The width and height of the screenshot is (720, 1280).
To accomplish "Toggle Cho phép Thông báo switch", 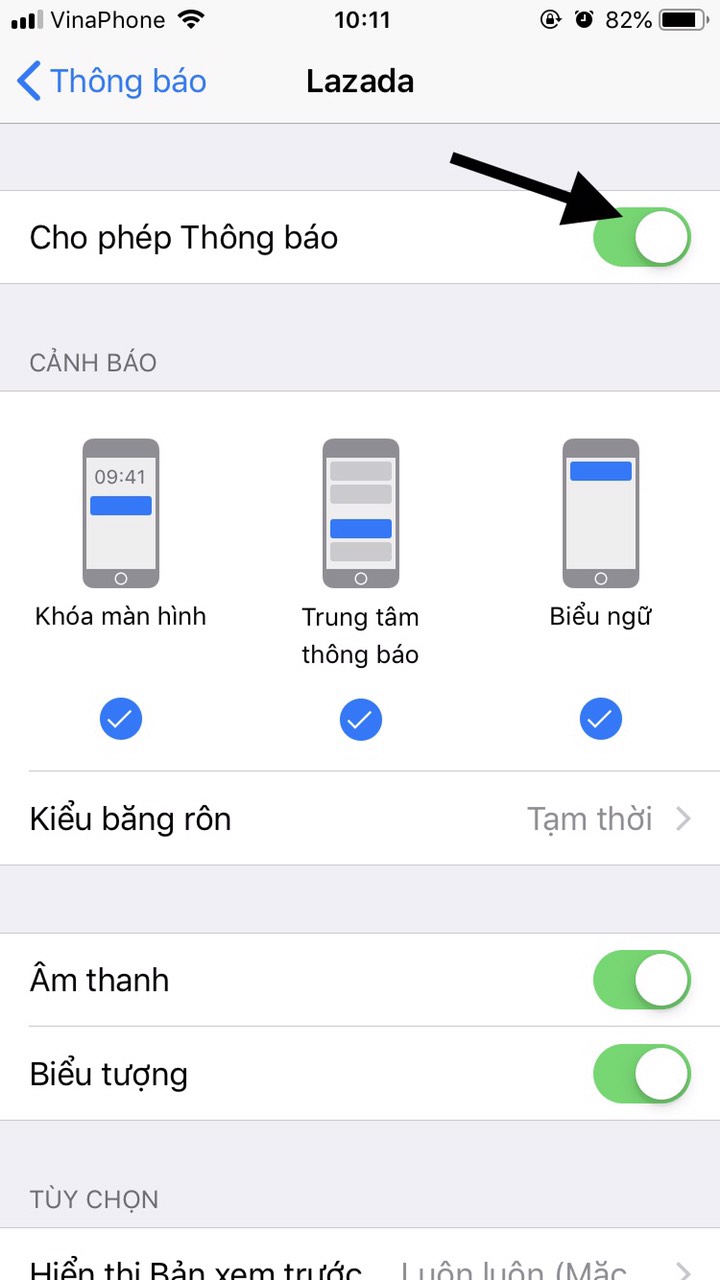I will [641, 237].
